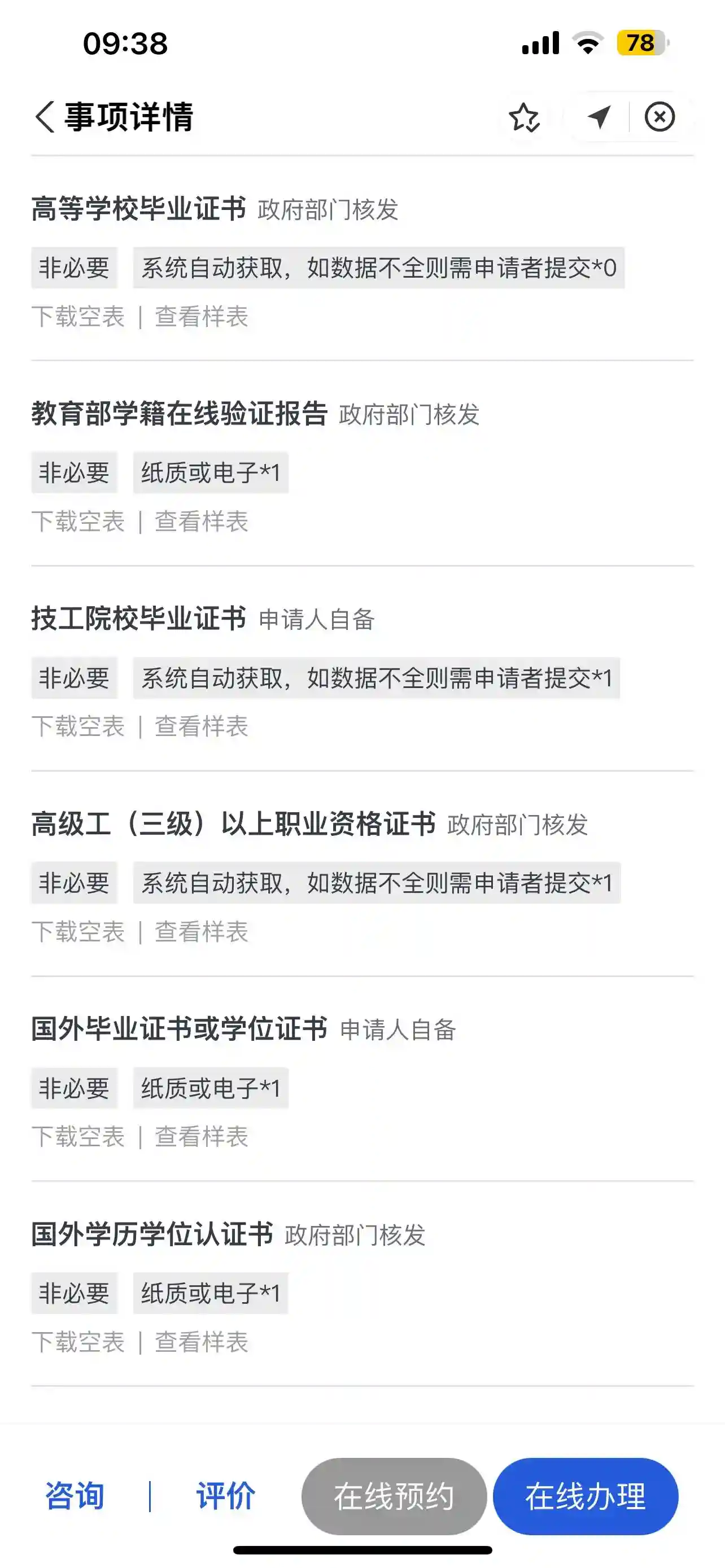Tap 下载空表 under 国外学历学位认证书
The image size is (725, 1568).
[x=78, y=1342]
